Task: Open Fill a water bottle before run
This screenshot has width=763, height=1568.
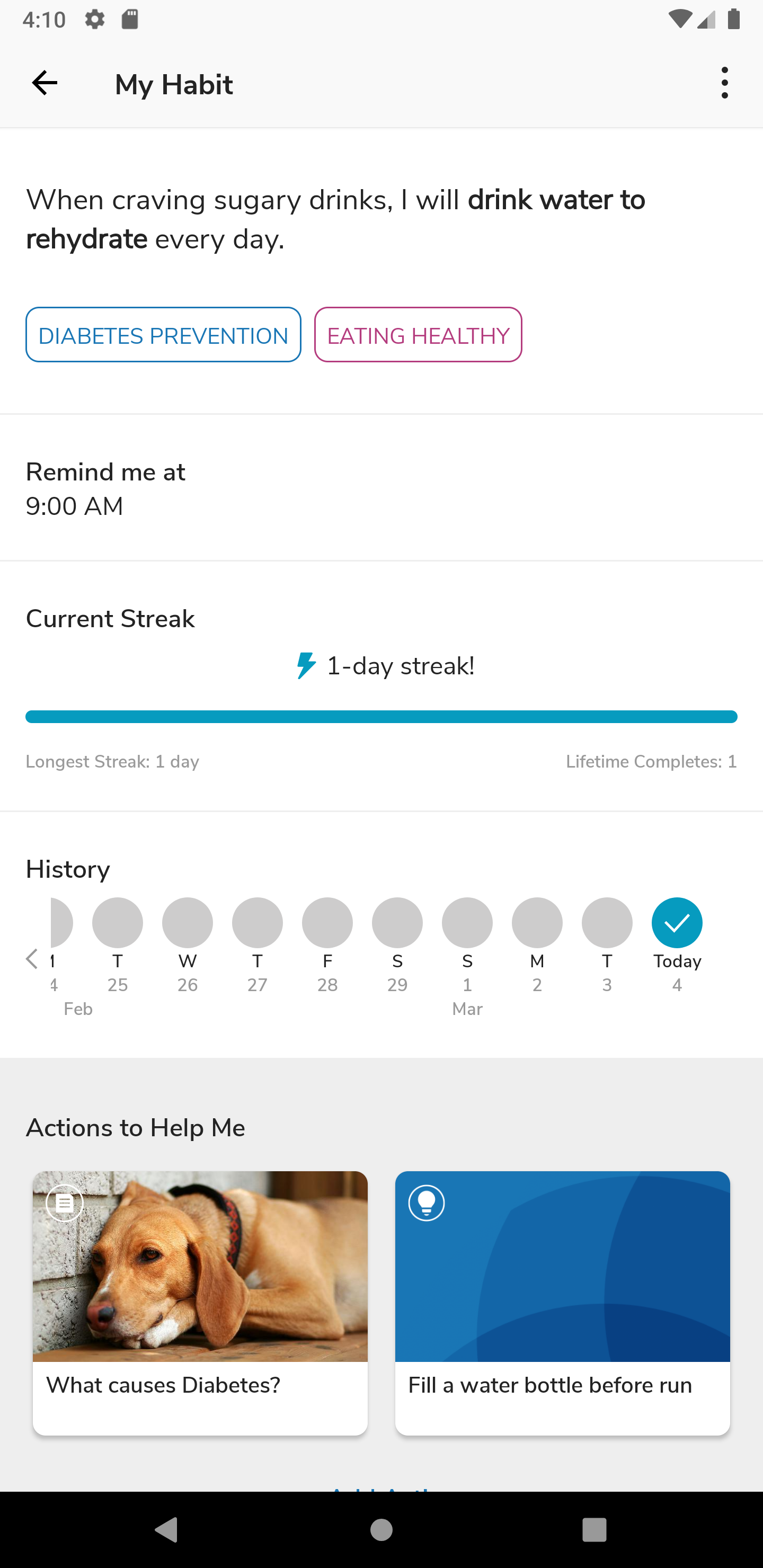Action: click(x=562, y=1303)
